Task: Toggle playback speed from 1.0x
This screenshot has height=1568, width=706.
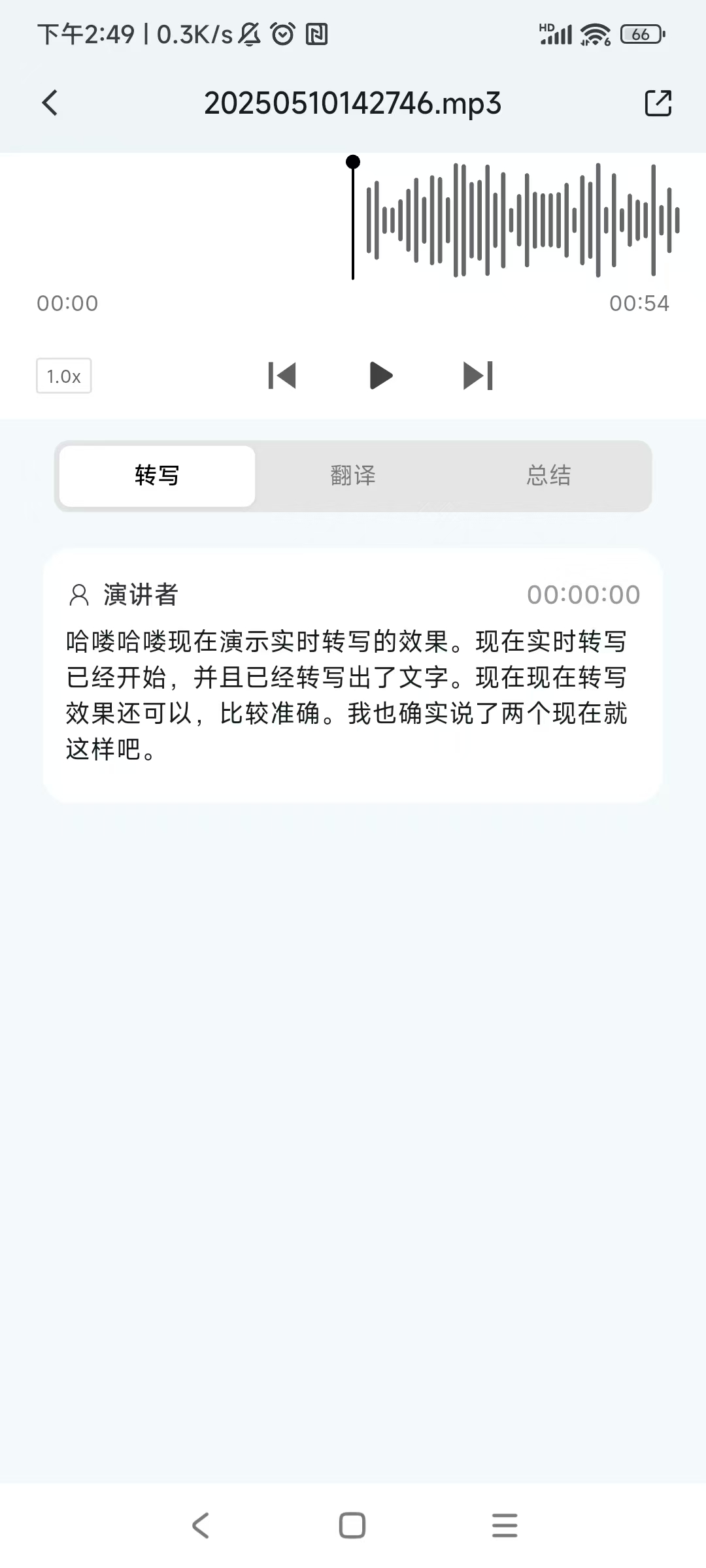Action: [x=63, y=376]
